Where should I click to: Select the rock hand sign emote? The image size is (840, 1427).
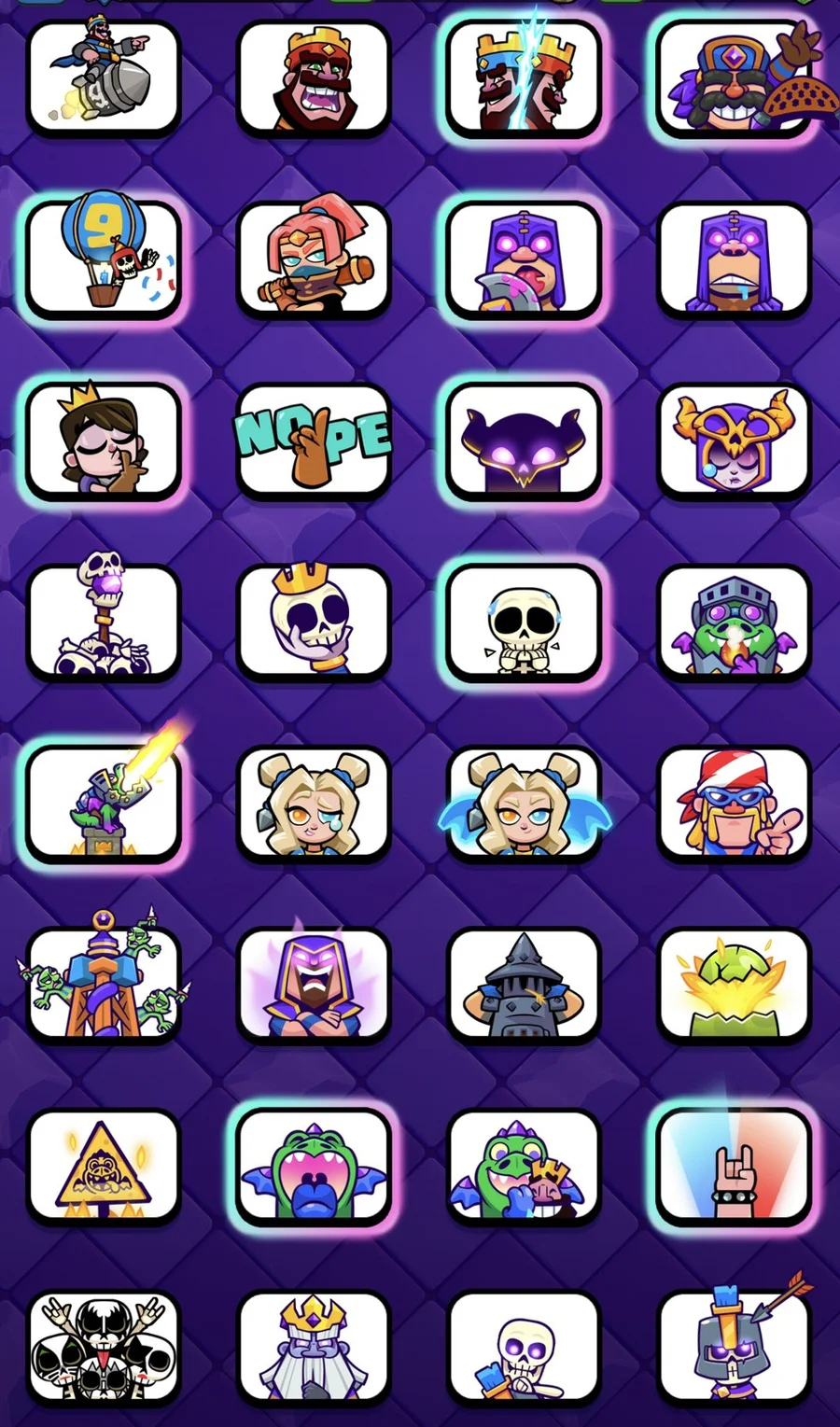coord(733,1167)
